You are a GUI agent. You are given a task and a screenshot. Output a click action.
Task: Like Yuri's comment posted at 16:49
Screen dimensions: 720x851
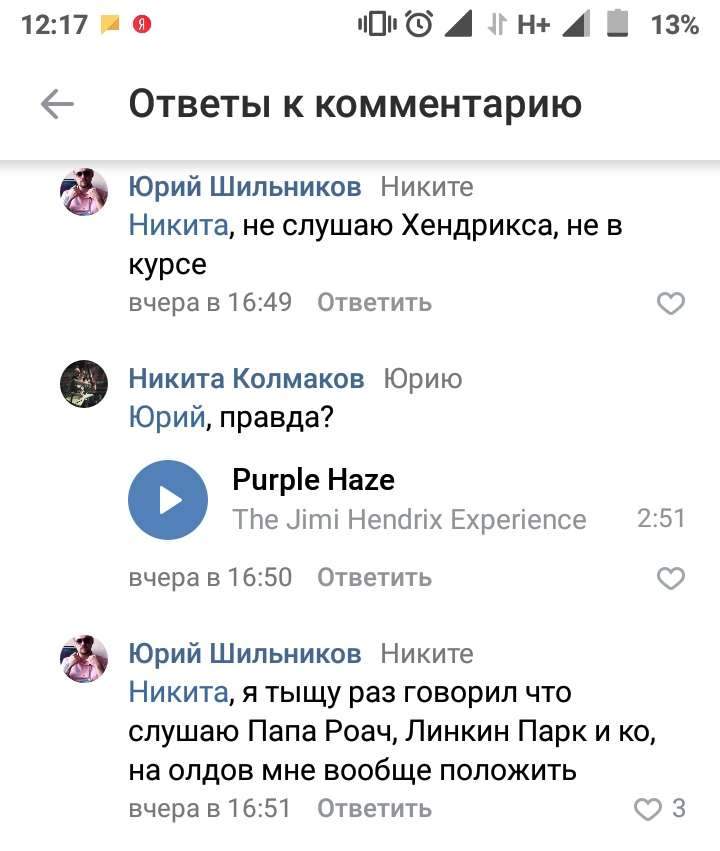[x=671, y=303]
